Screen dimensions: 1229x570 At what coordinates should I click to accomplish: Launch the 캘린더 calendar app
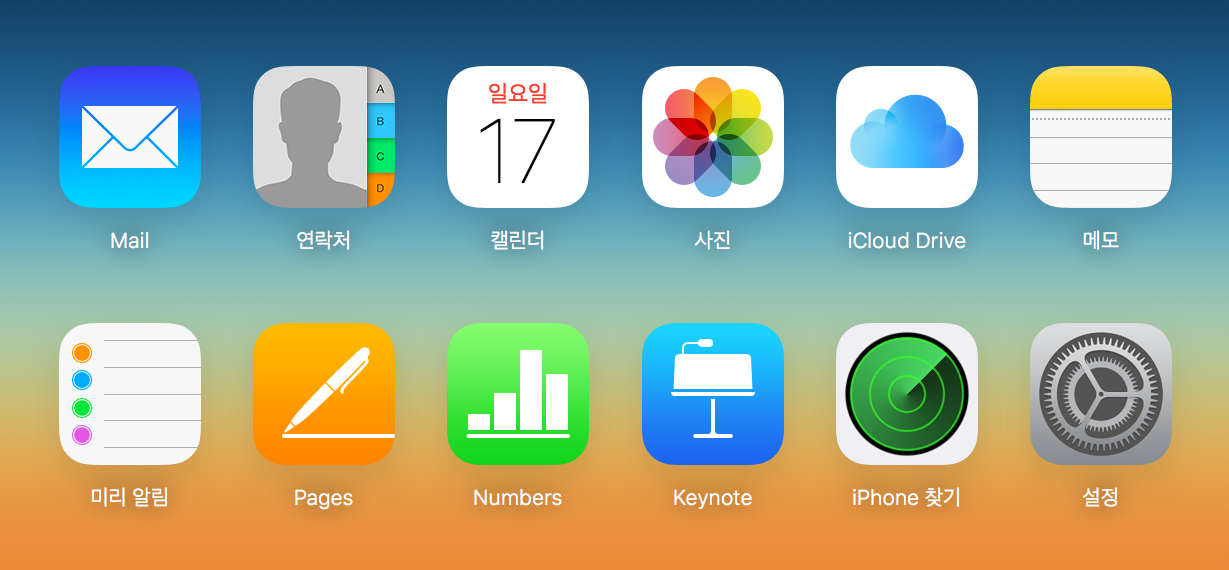[x=518, y=137]
